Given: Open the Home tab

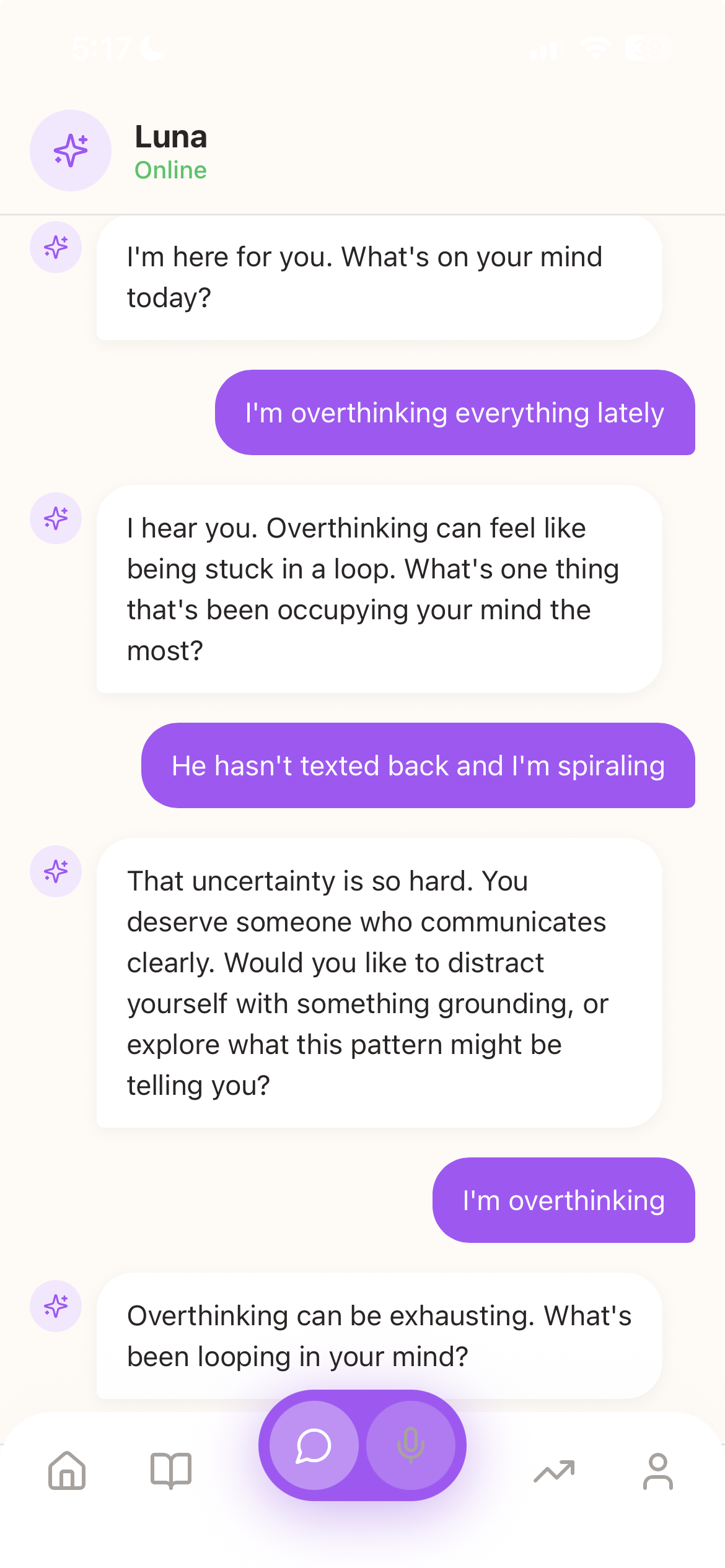Looking at the screenshot, I should coord(67,1470).
